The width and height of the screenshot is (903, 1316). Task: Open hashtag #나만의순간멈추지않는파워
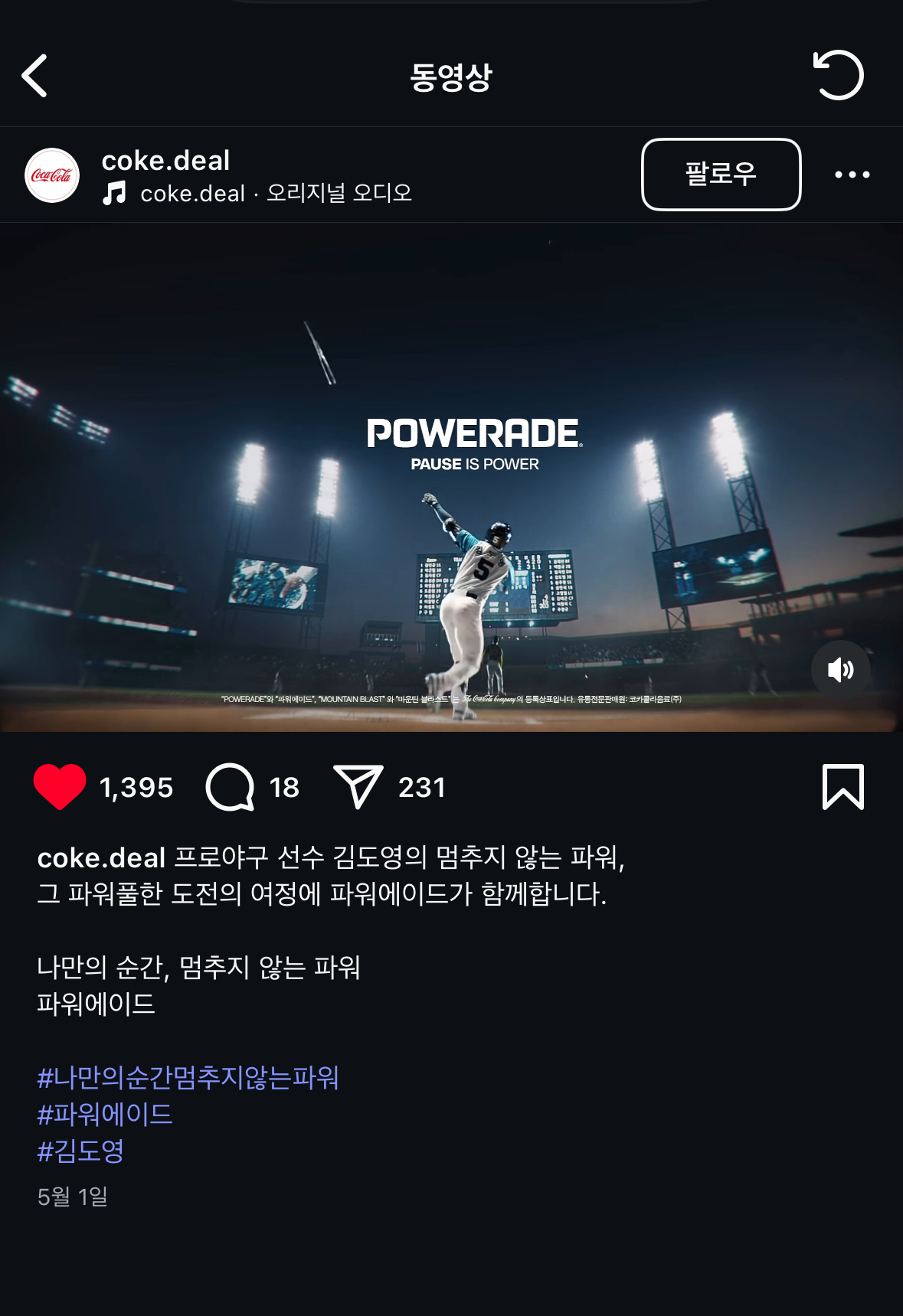point(188,1078)
